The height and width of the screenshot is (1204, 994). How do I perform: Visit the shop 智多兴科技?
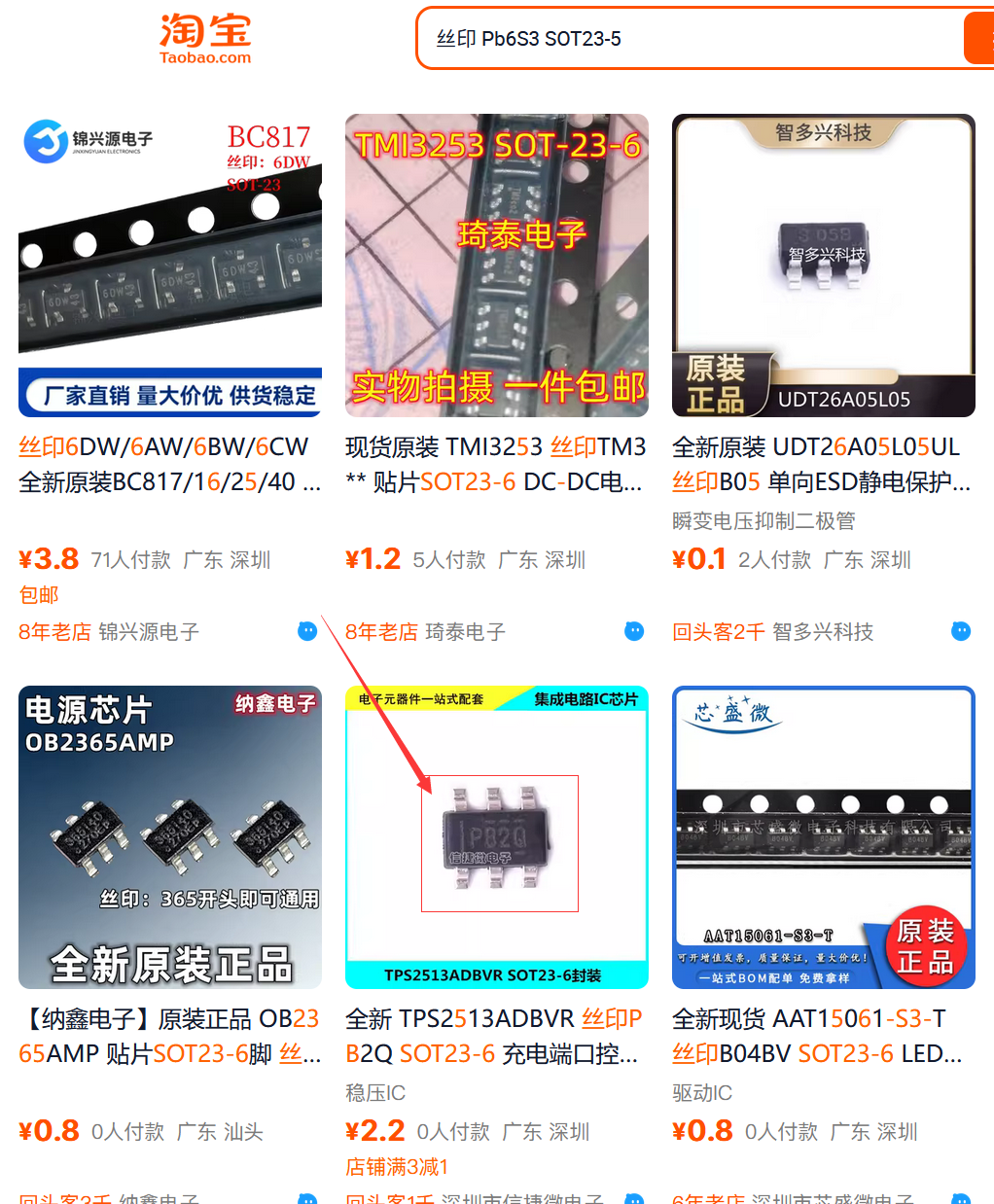823,632
